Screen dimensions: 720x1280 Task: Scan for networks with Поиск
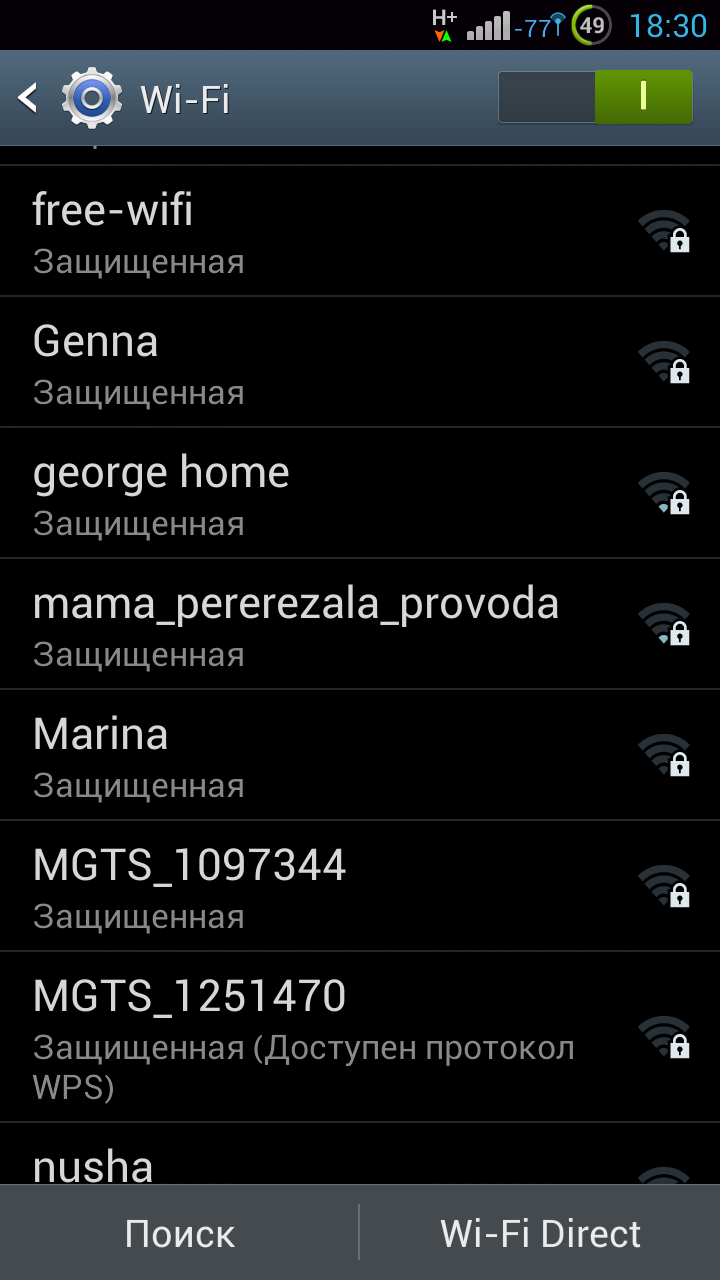[x=180, y=1234]
